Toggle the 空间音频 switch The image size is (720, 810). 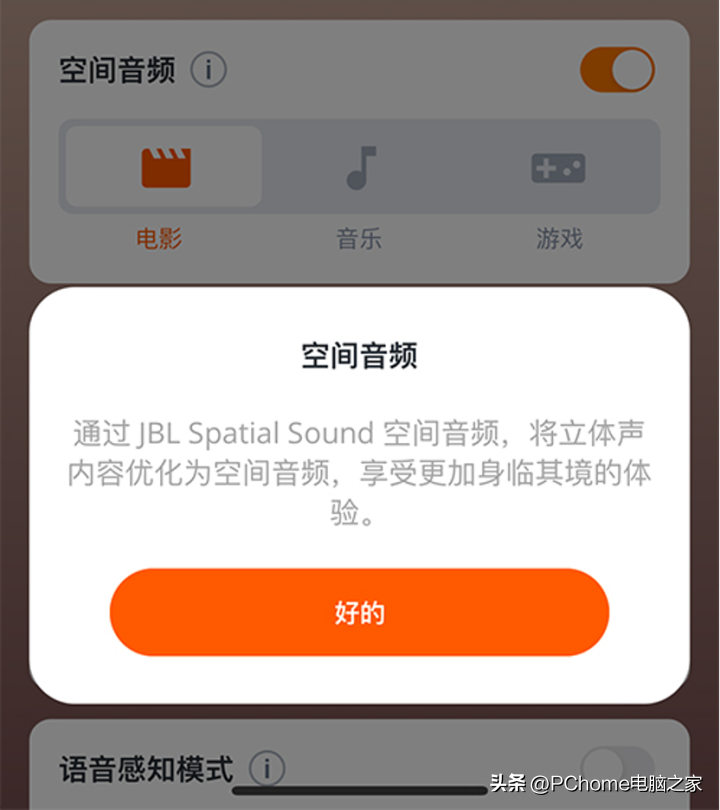point(617,71)
